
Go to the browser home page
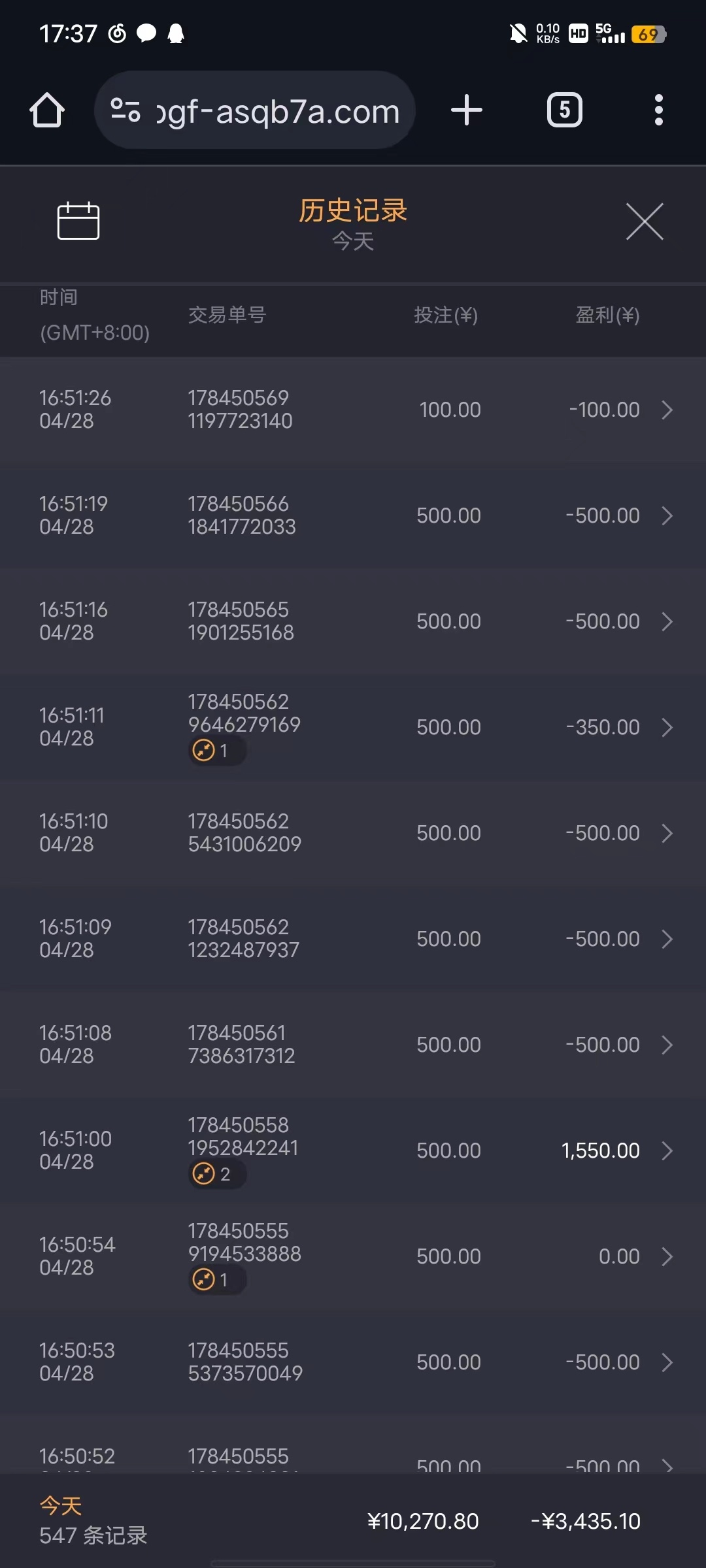pyautogui.click(x=47, y=110)
